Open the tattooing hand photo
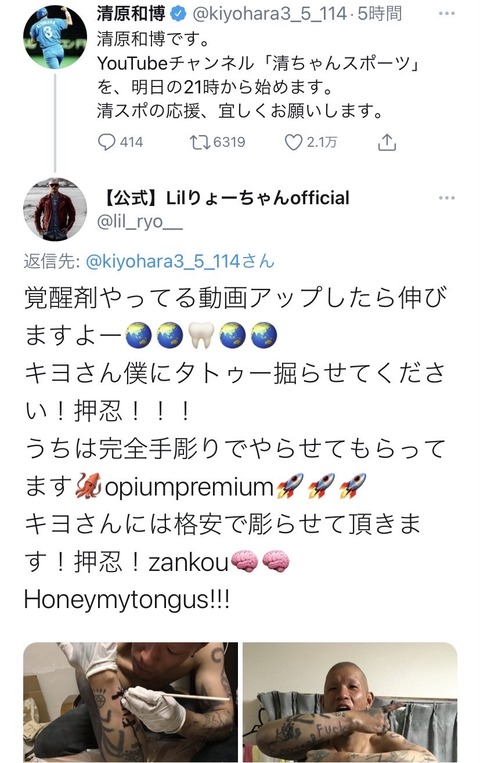480x763 pixels. click(131, 702)
